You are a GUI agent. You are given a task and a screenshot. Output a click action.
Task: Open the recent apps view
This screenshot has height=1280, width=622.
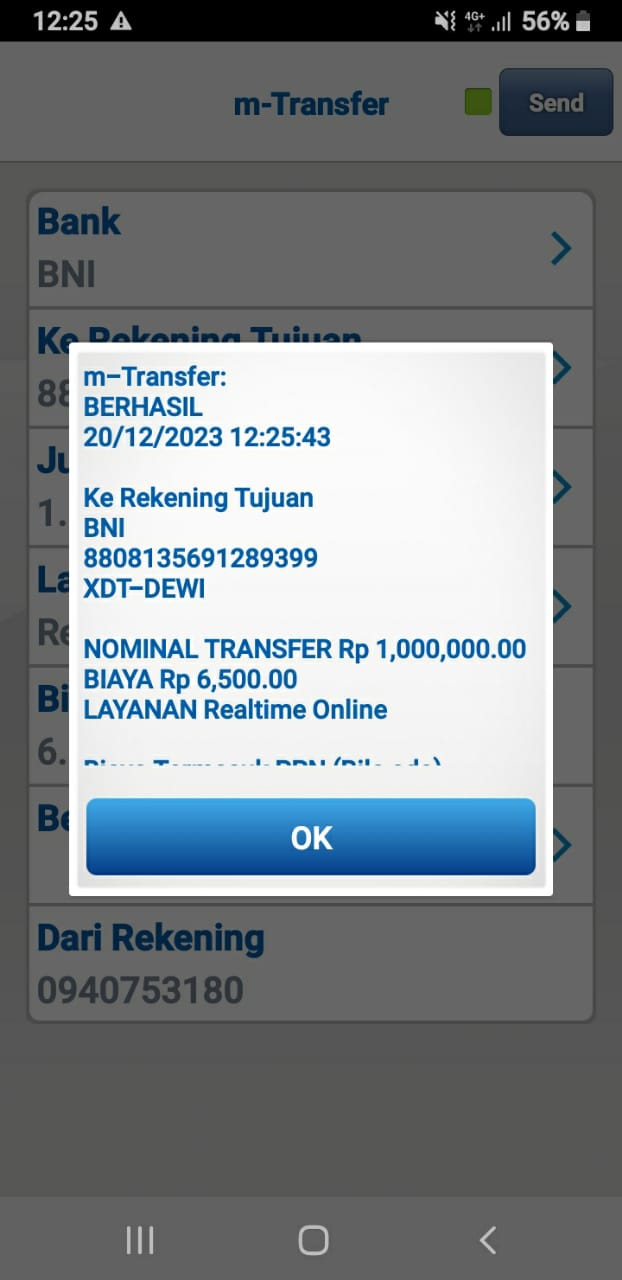140,1240
